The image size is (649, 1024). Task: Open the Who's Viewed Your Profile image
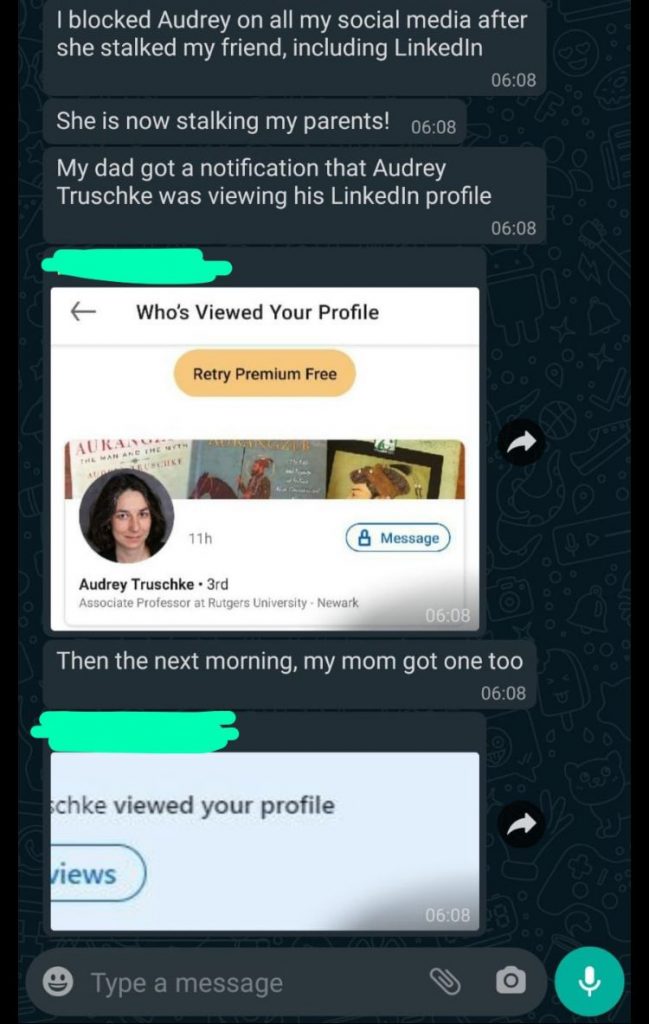265,458
